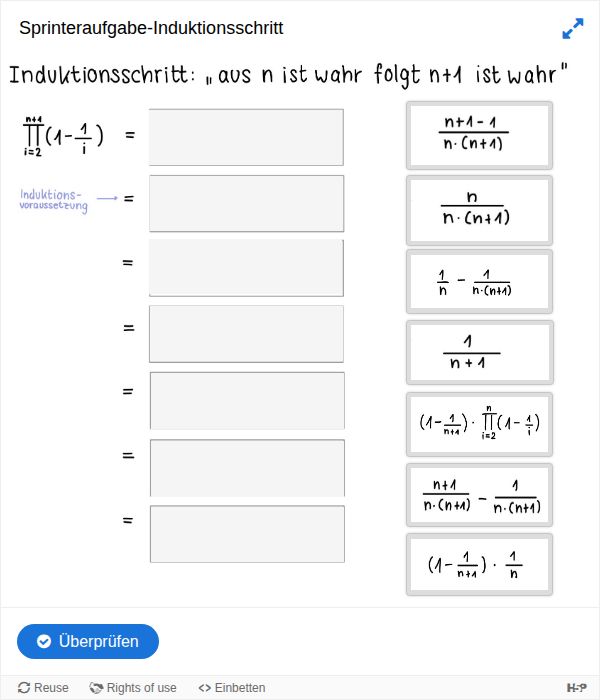Screen dimensions: 600x700
Task: Select the card showing n/(n·(n+1))
Action: click(479, 210)
